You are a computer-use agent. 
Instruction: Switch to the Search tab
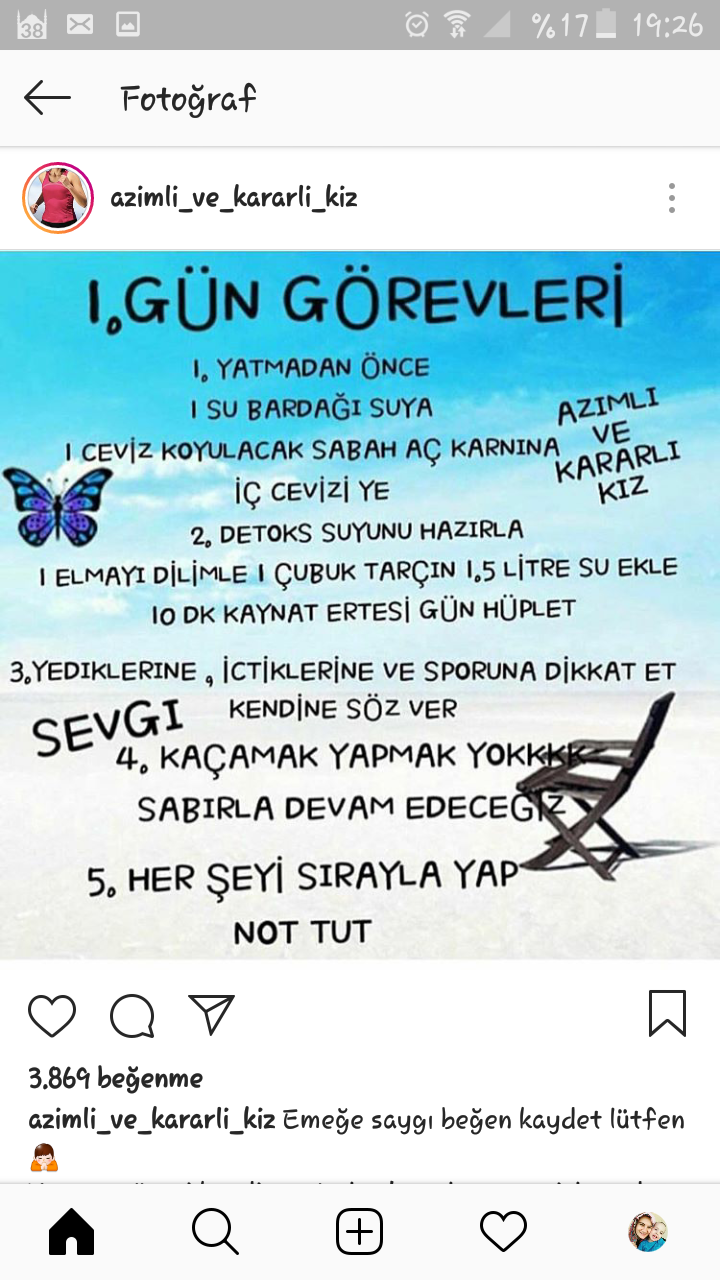click(x=215, y=1232)
